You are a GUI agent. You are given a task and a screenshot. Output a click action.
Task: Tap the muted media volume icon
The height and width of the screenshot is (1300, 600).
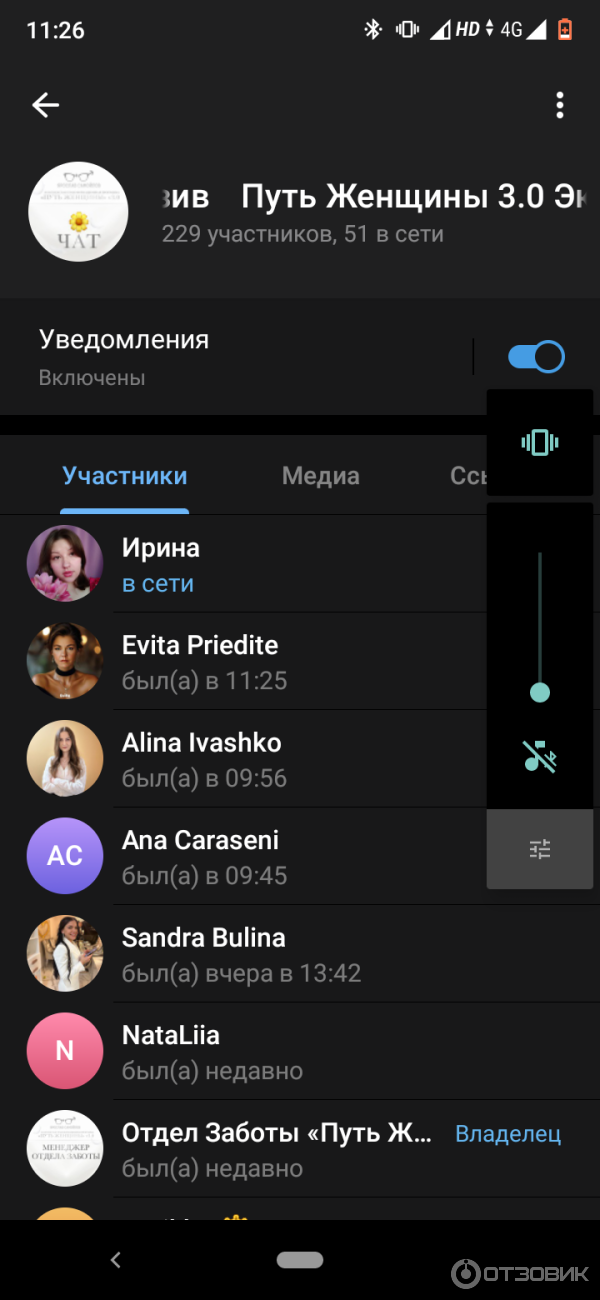[540, 757]
